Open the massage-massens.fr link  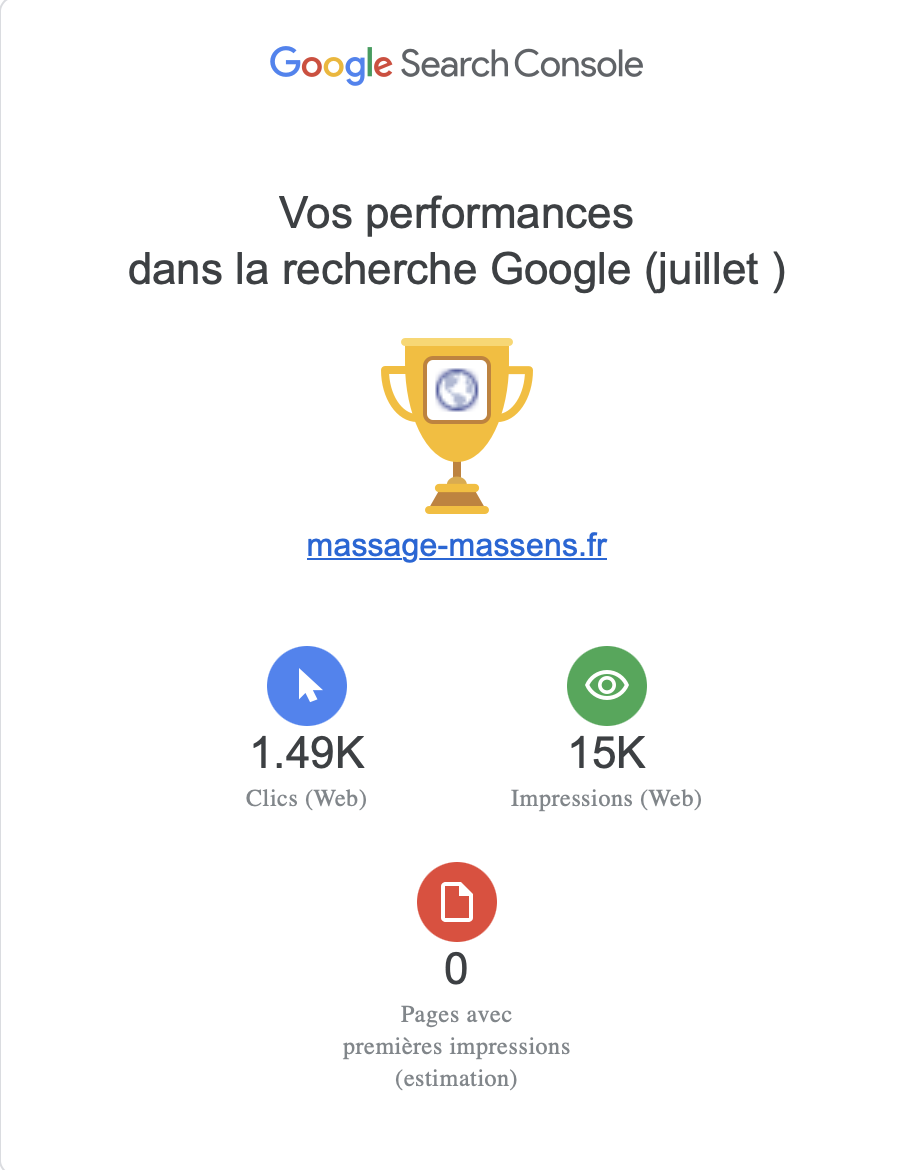click(456, 547)
